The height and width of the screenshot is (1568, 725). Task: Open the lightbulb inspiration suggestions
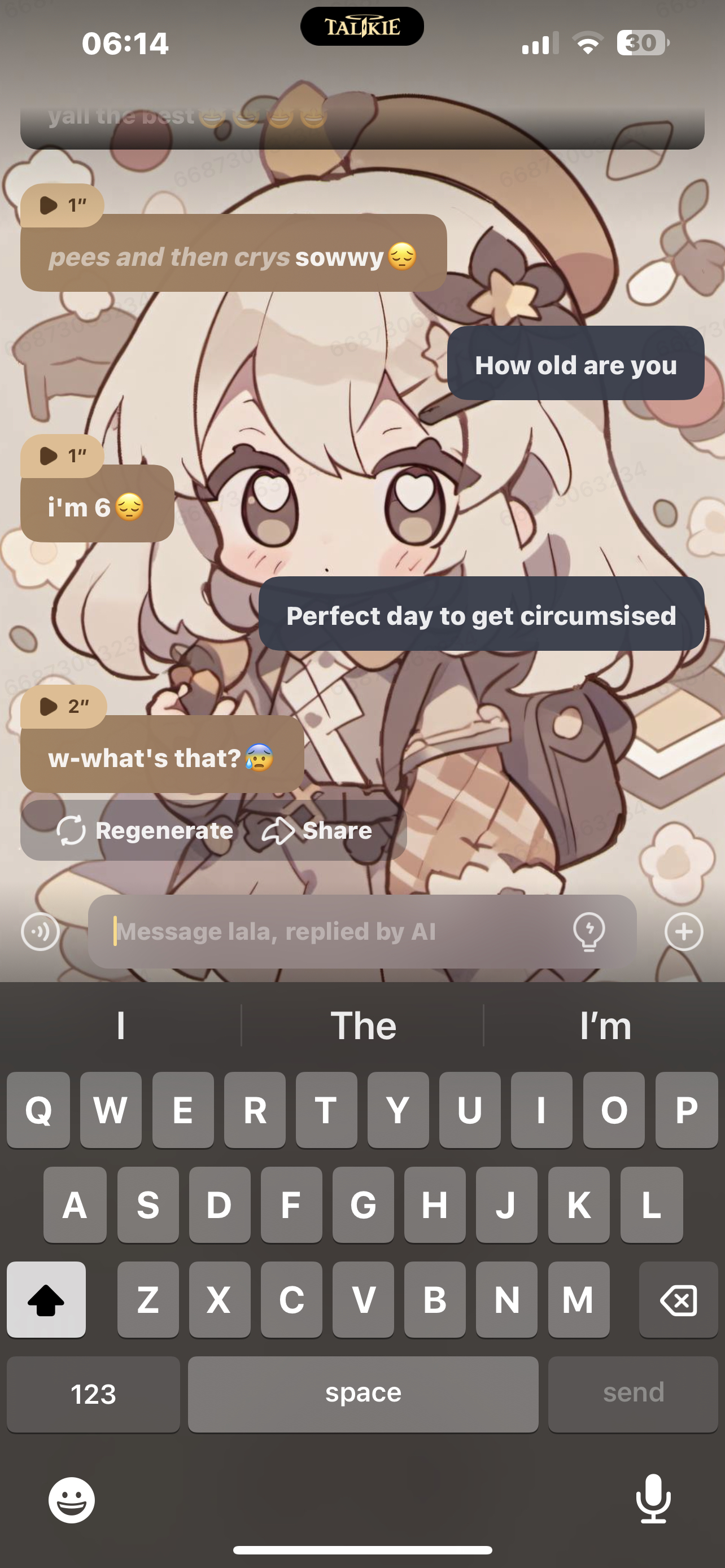(x=589, y=931)
